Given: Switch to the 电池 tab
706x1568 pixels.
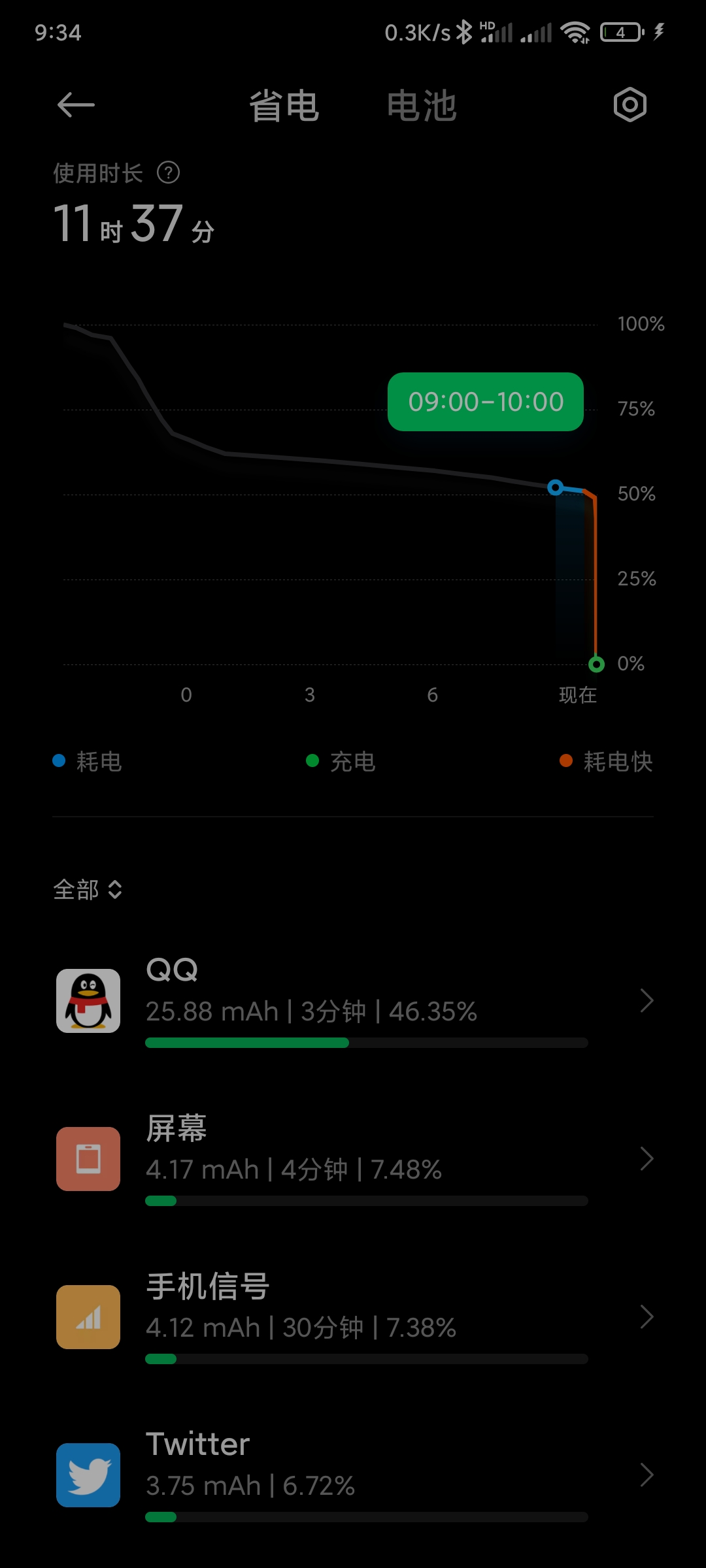Looking at the screenshot, I should pyautogui.click(x=422, y=106).
